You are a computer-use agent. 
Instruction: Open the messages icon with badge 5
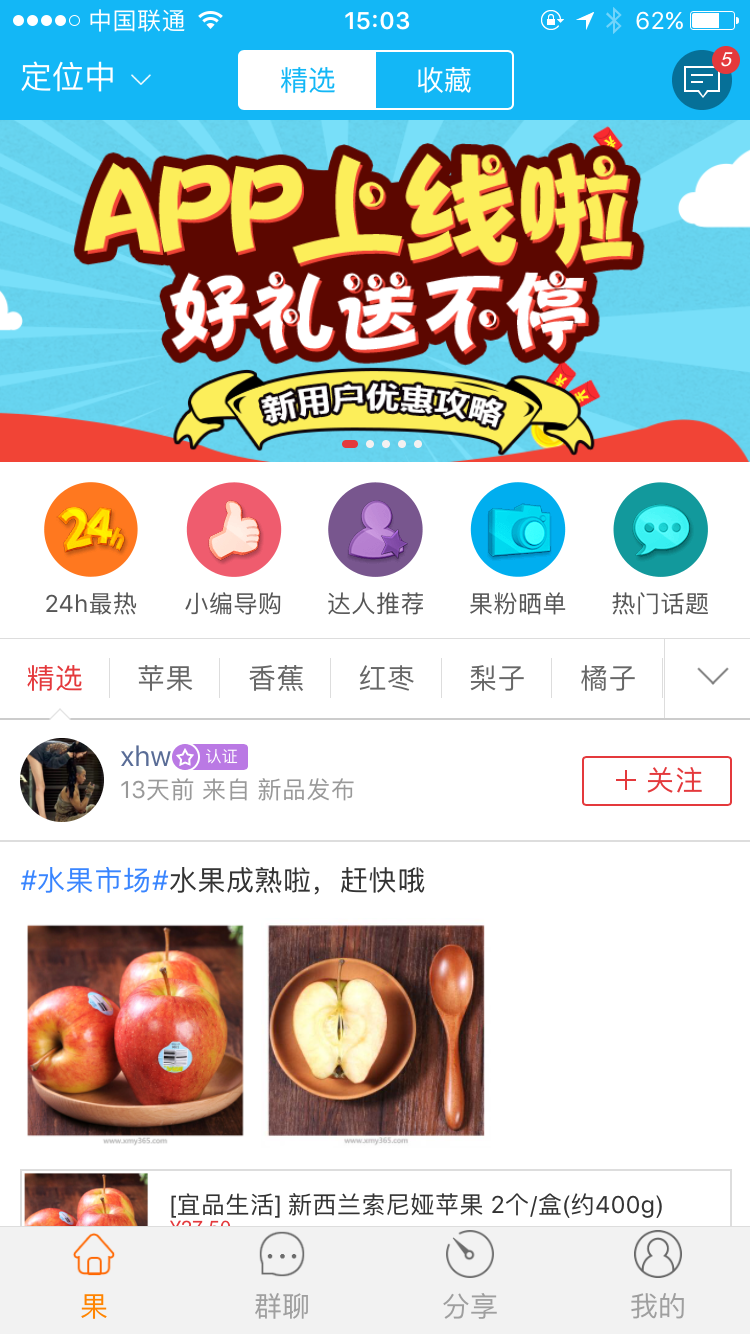coord(702,80)
